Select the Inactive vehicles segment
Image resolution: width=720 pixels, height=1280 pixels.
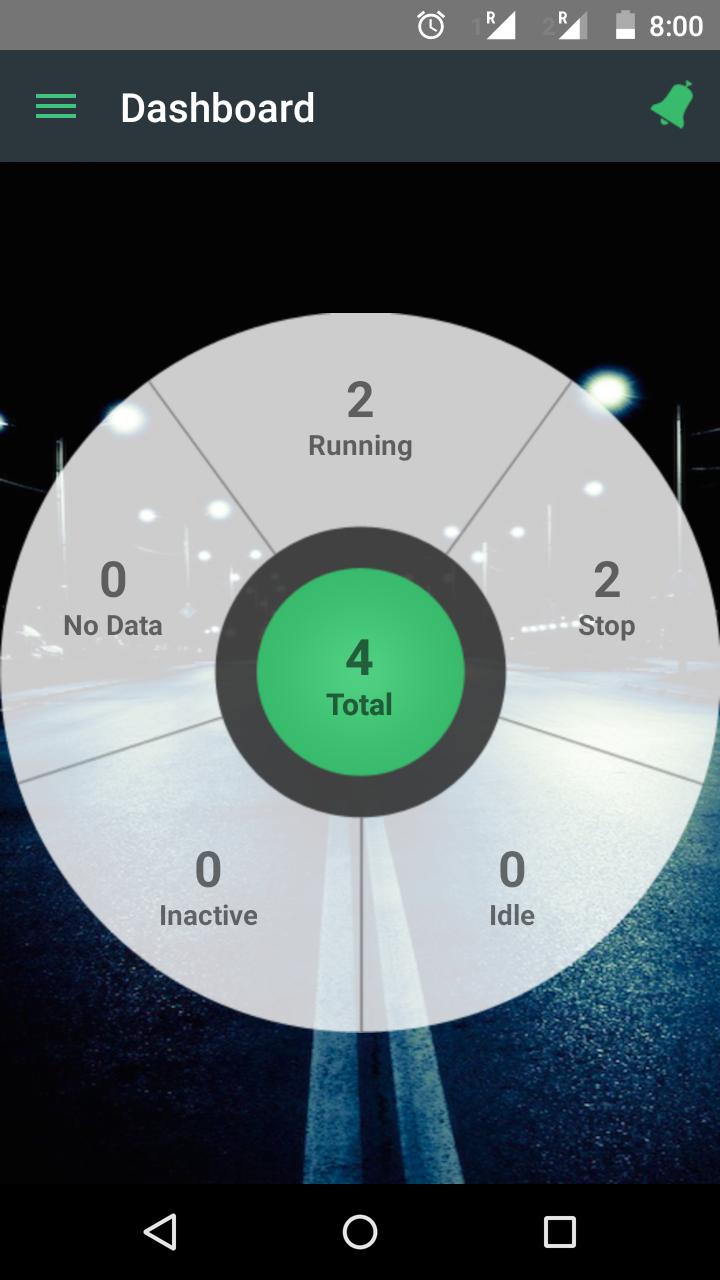point(208,888)
